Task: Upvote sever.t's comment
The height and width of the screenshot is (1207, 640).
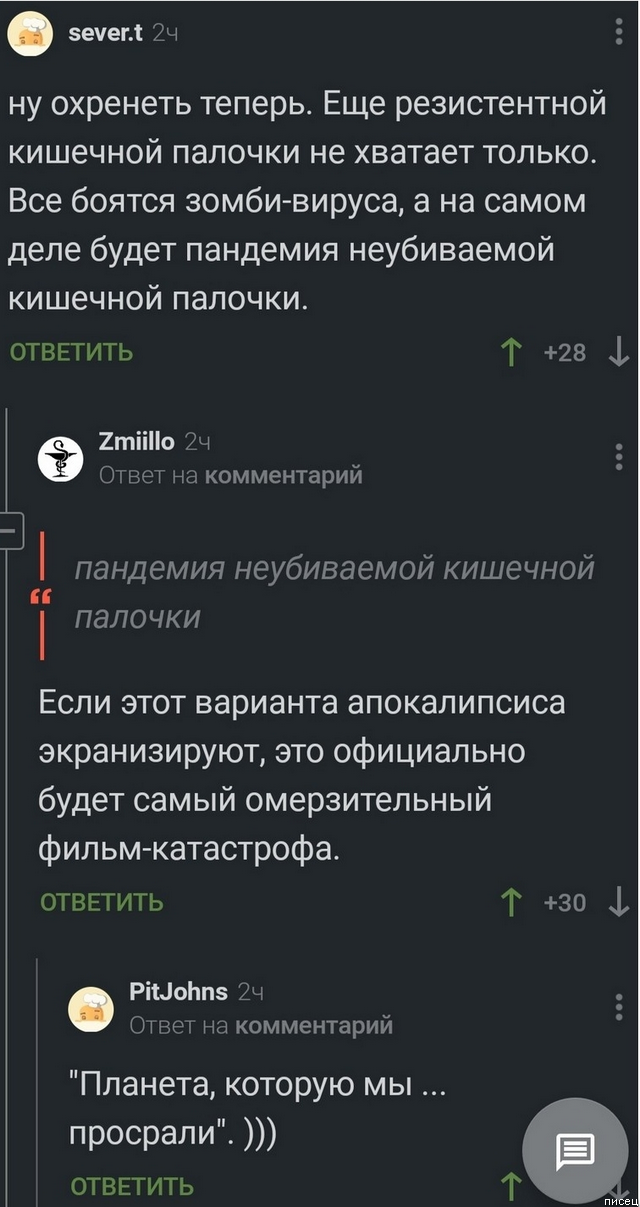Action: click(511, 352)
